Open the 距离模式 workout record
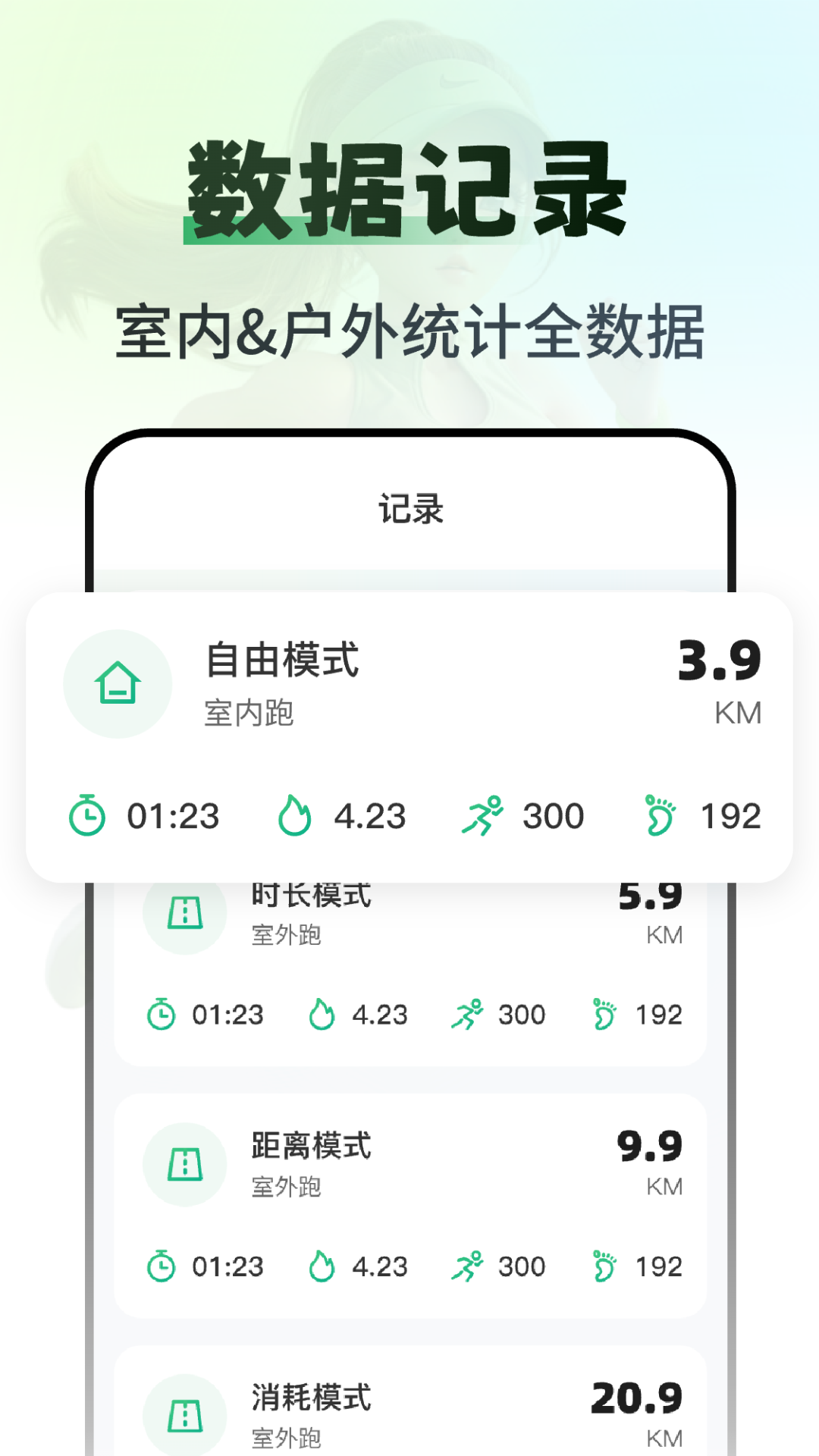Image resolution: width=819 pixels, height=1456 pixels. pyautogui.click(x=409, y=1206)
